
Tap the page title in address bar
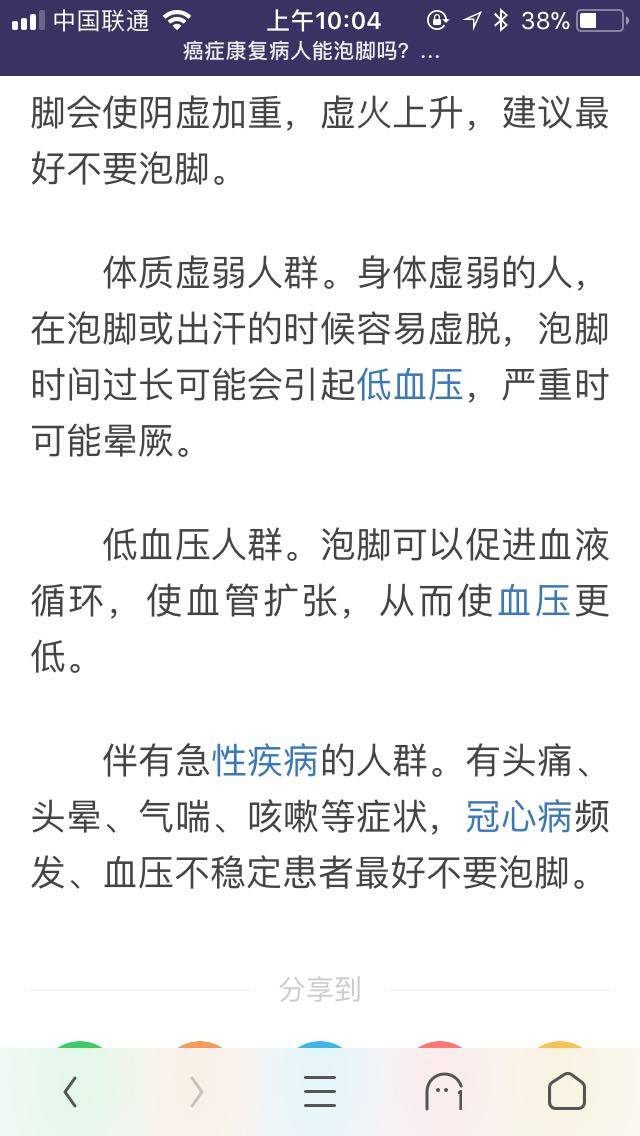[311, 52]
